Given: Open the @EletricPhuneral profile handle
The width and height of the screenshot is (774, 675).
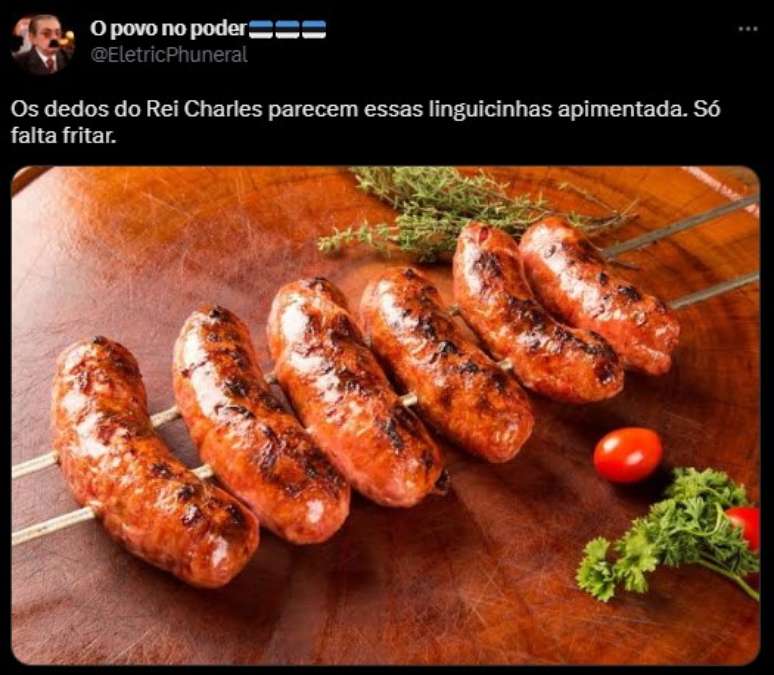Looking at the screenshot, I should pos(169,55).
